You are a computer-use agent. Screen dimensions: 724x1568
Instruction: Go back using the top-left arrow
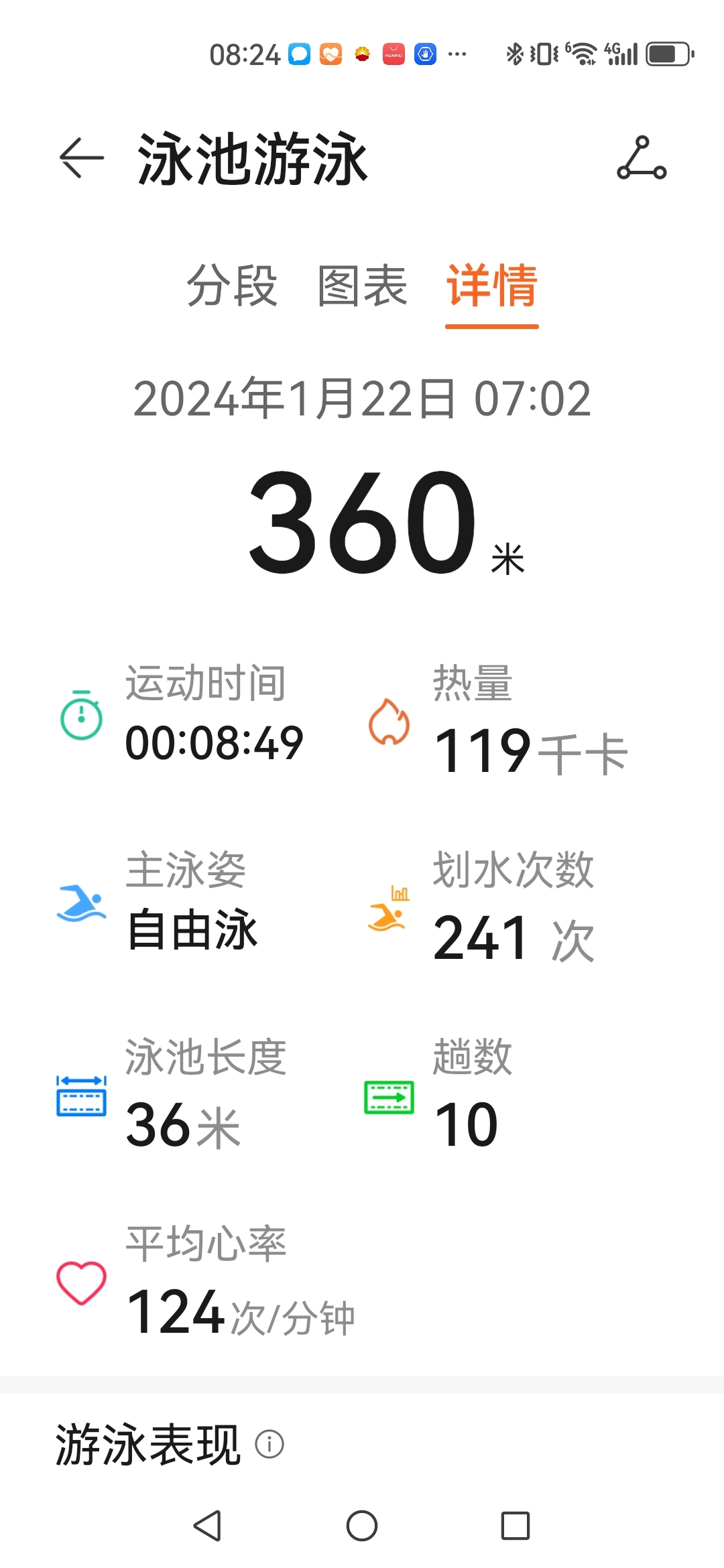[x=82, y=158]
